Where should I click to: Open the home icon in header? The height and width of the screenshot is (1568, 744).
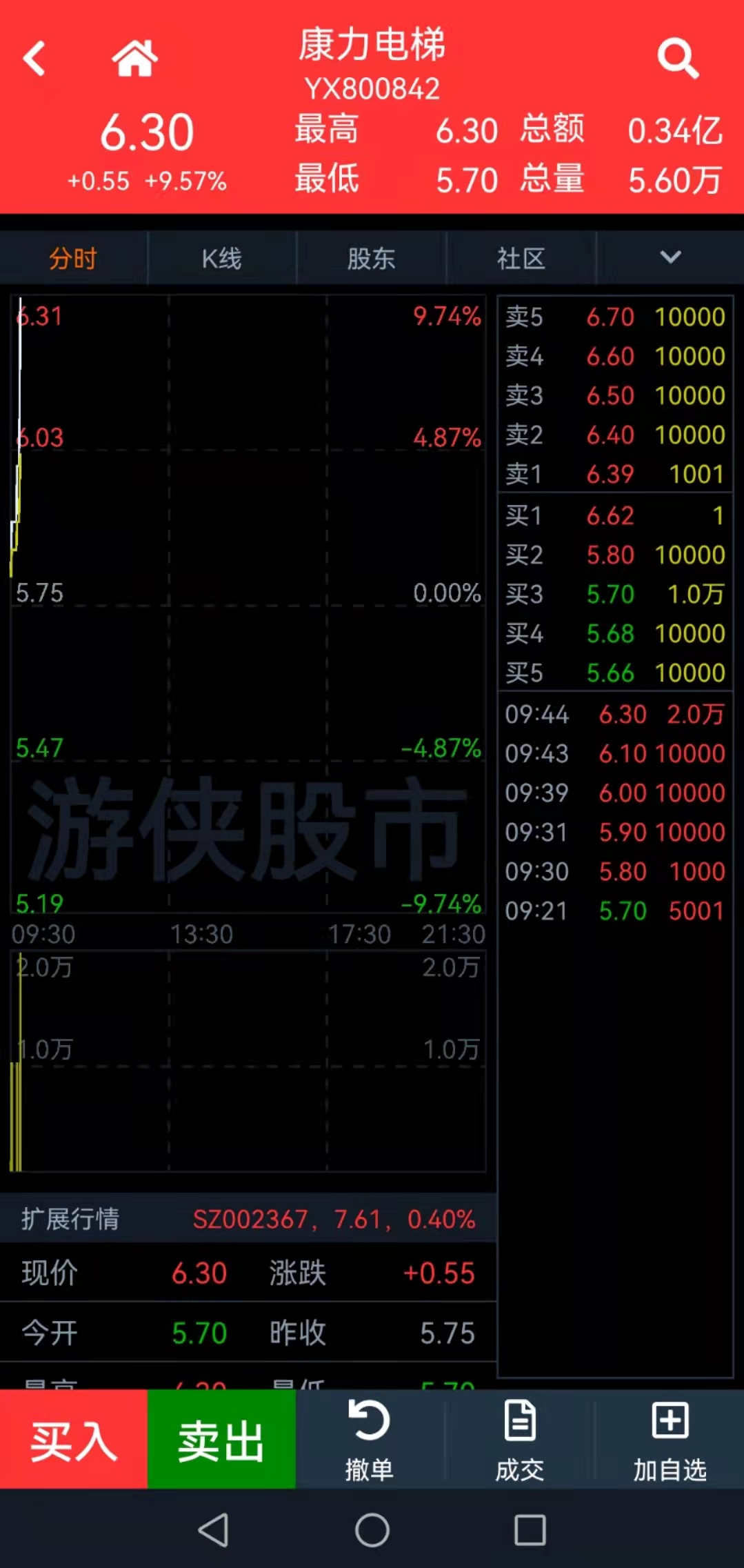pos(135,58)
